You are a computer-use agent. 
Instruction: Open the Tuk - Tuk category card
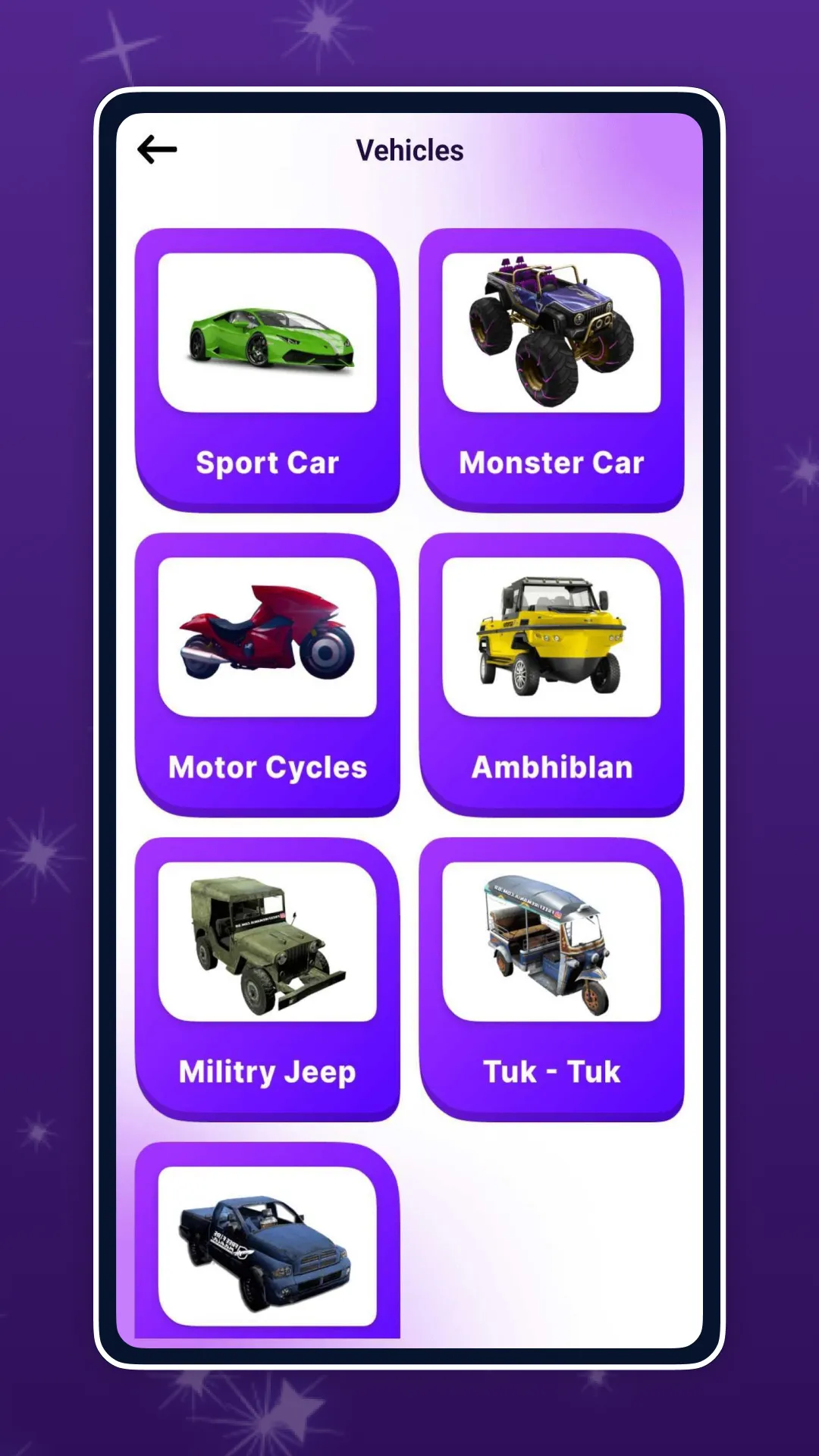click(x=552, y=978)
